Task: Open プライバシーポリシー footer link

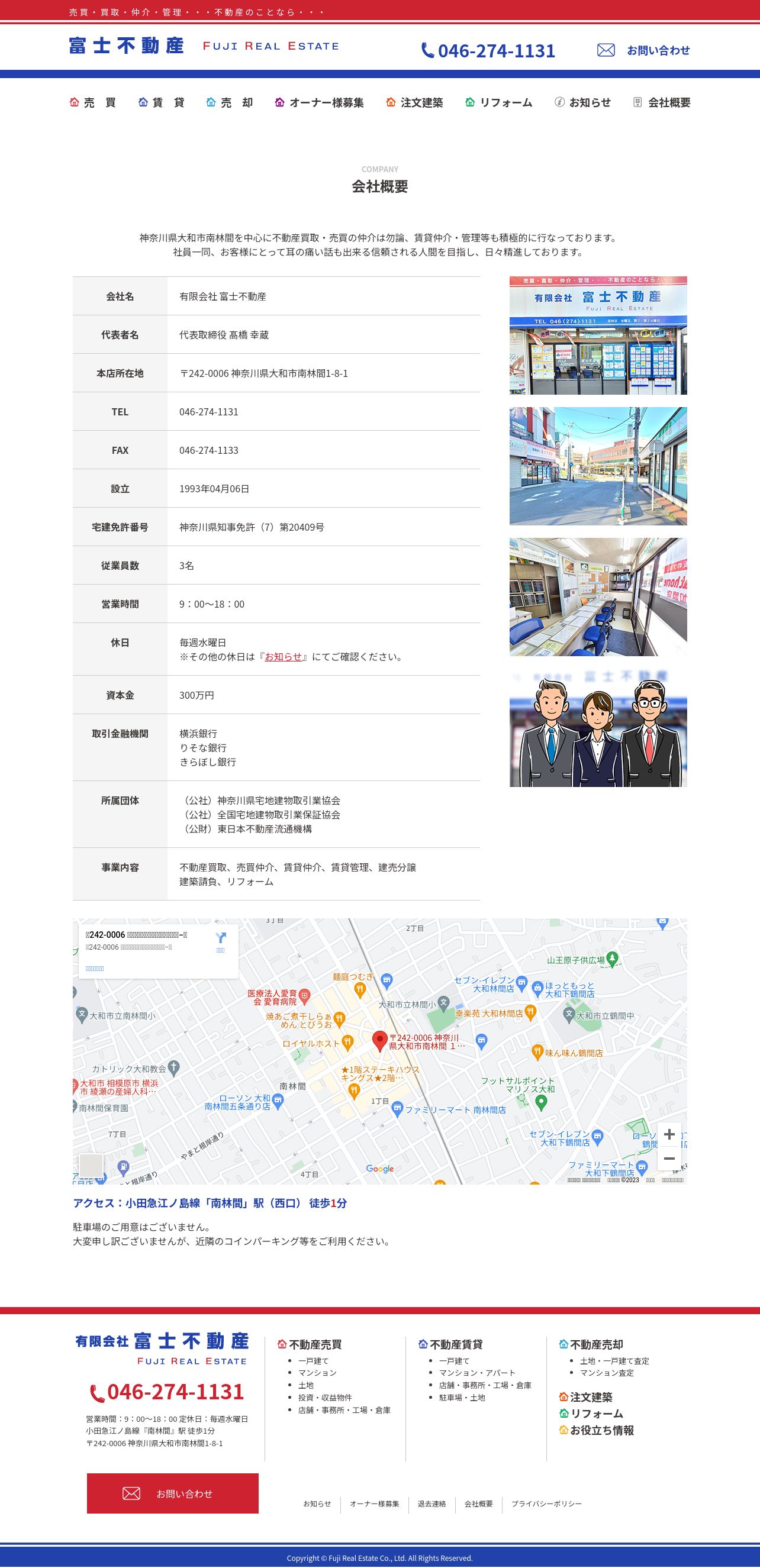Action: 546,1504
